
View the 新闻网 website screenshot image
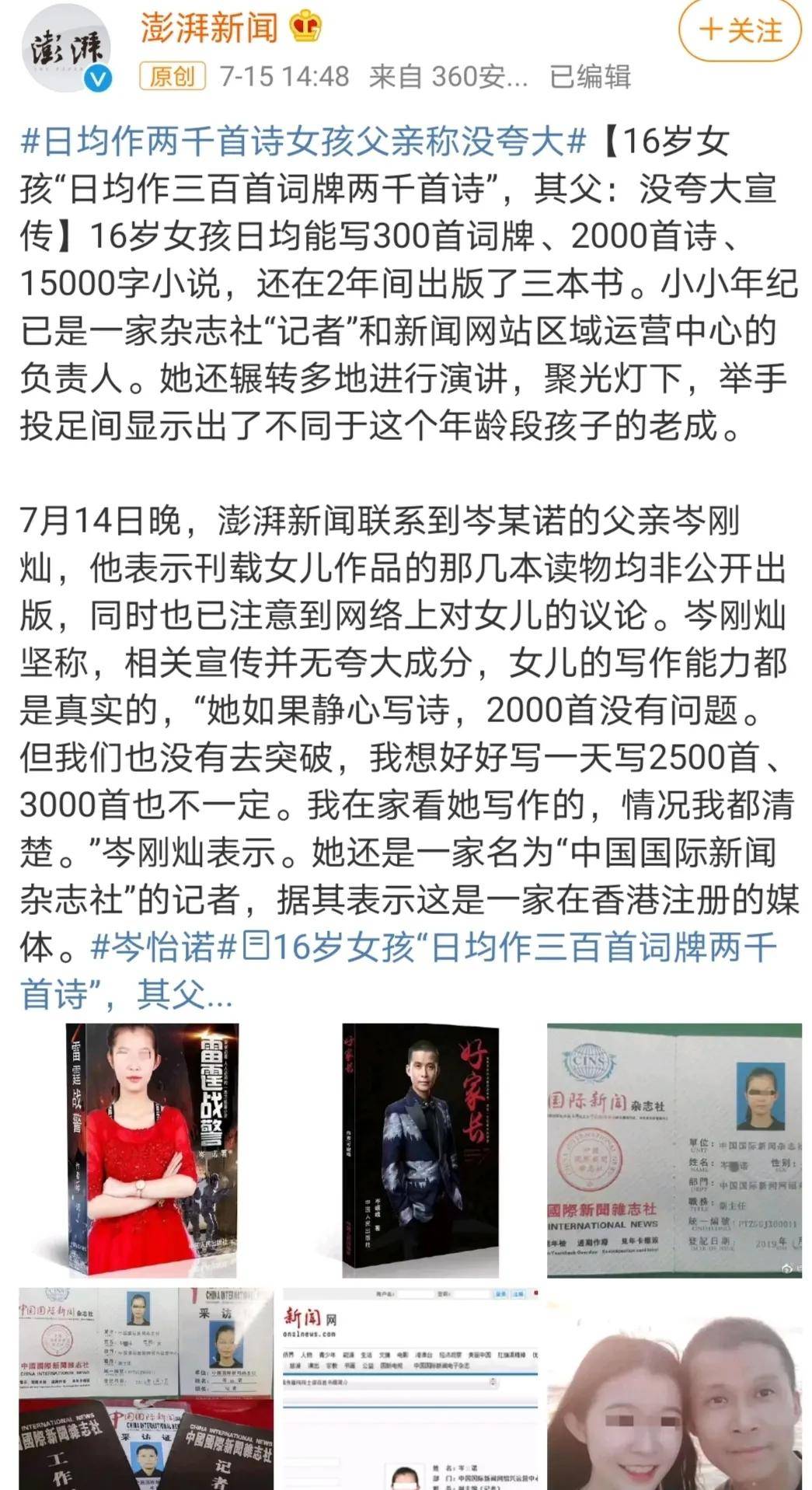pyautogui.click(x=410, y=1388)
